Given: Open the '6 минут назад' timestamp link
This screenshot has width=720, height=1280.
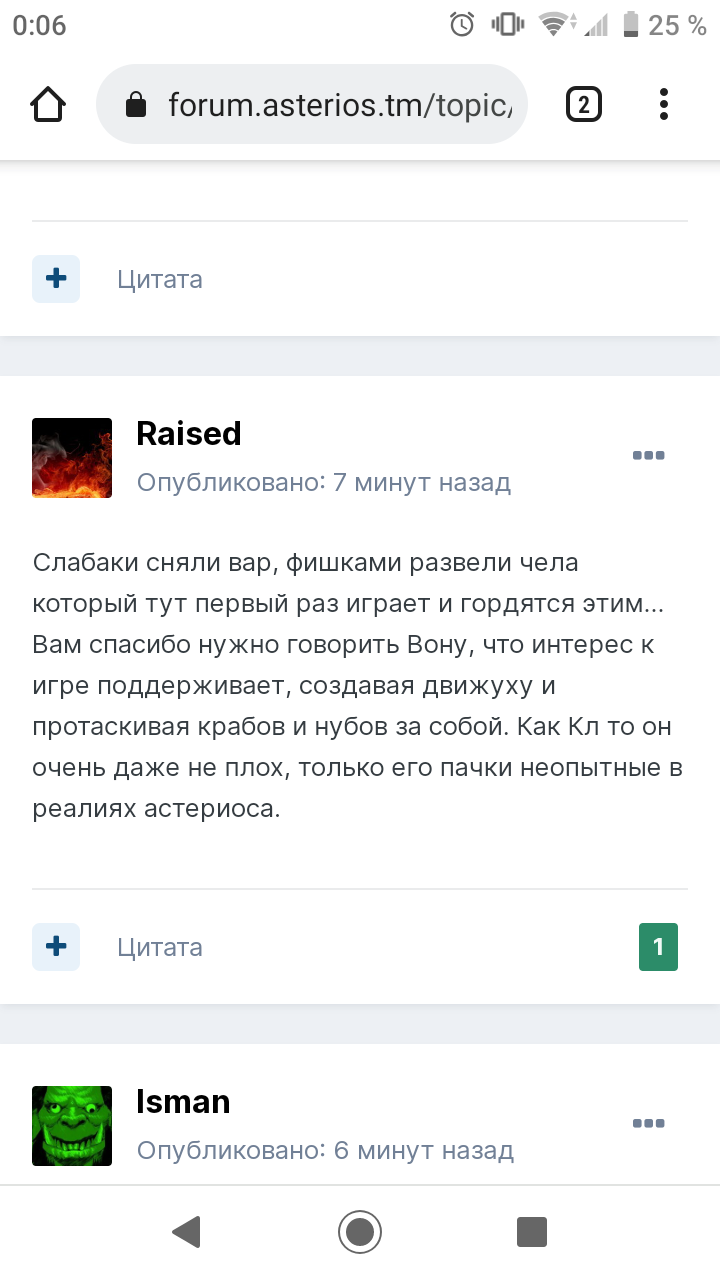Looking at the screenshot, I should (x=424, y=1151).
